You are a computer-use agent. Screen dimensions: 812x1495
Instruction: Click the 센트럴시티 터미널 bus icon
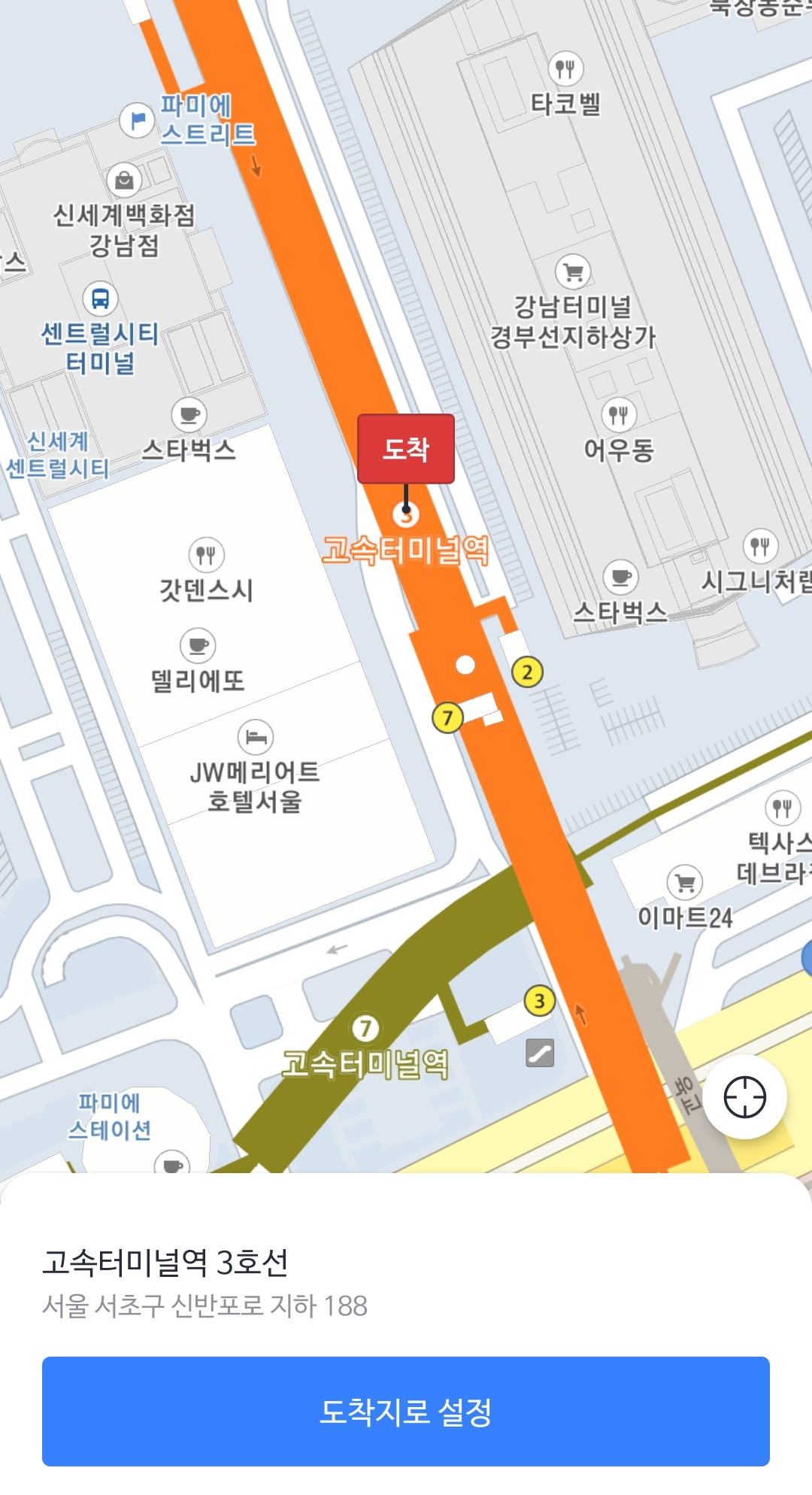100,296
